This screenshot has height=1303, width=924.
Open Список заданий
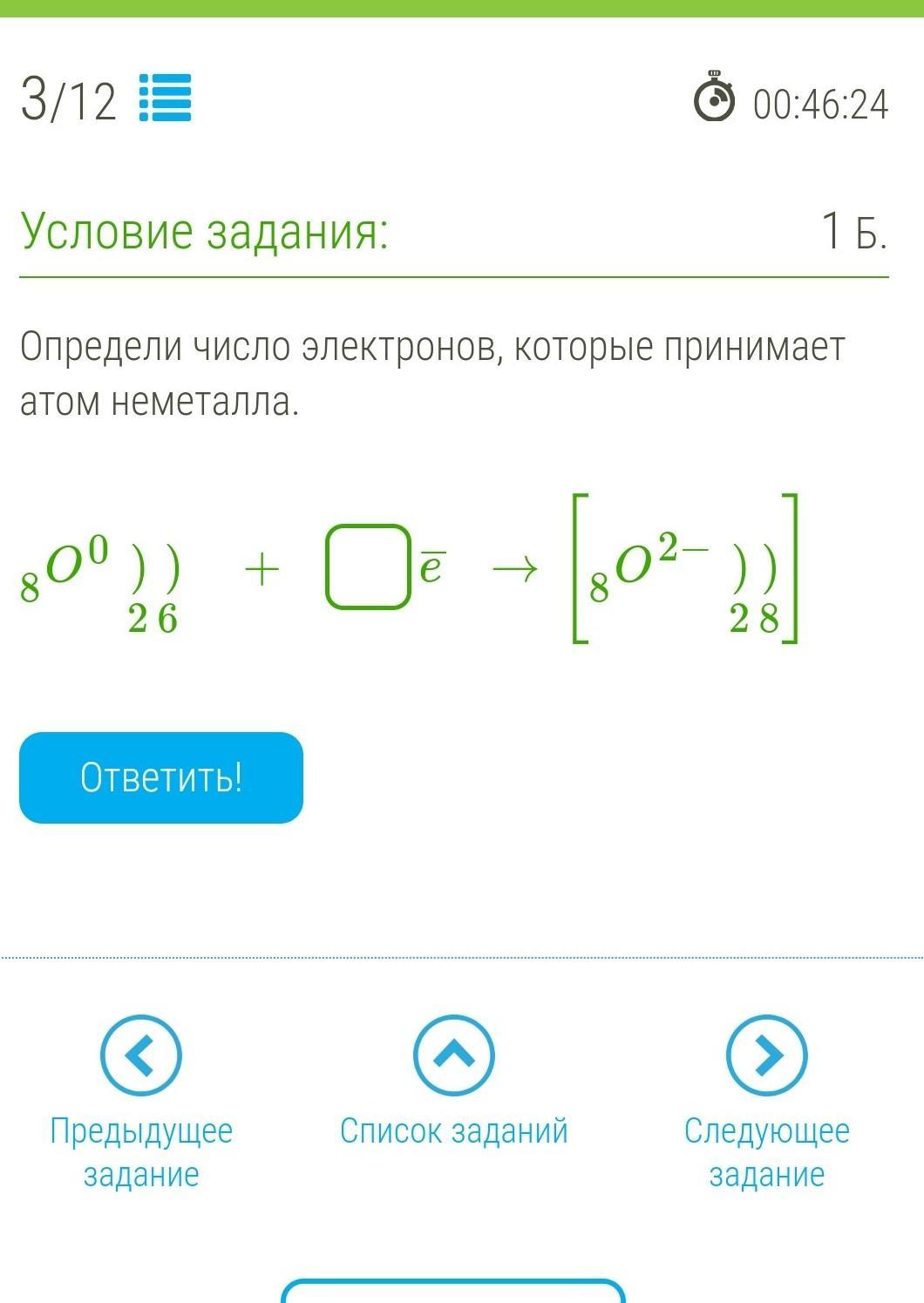click(453, 1055)
